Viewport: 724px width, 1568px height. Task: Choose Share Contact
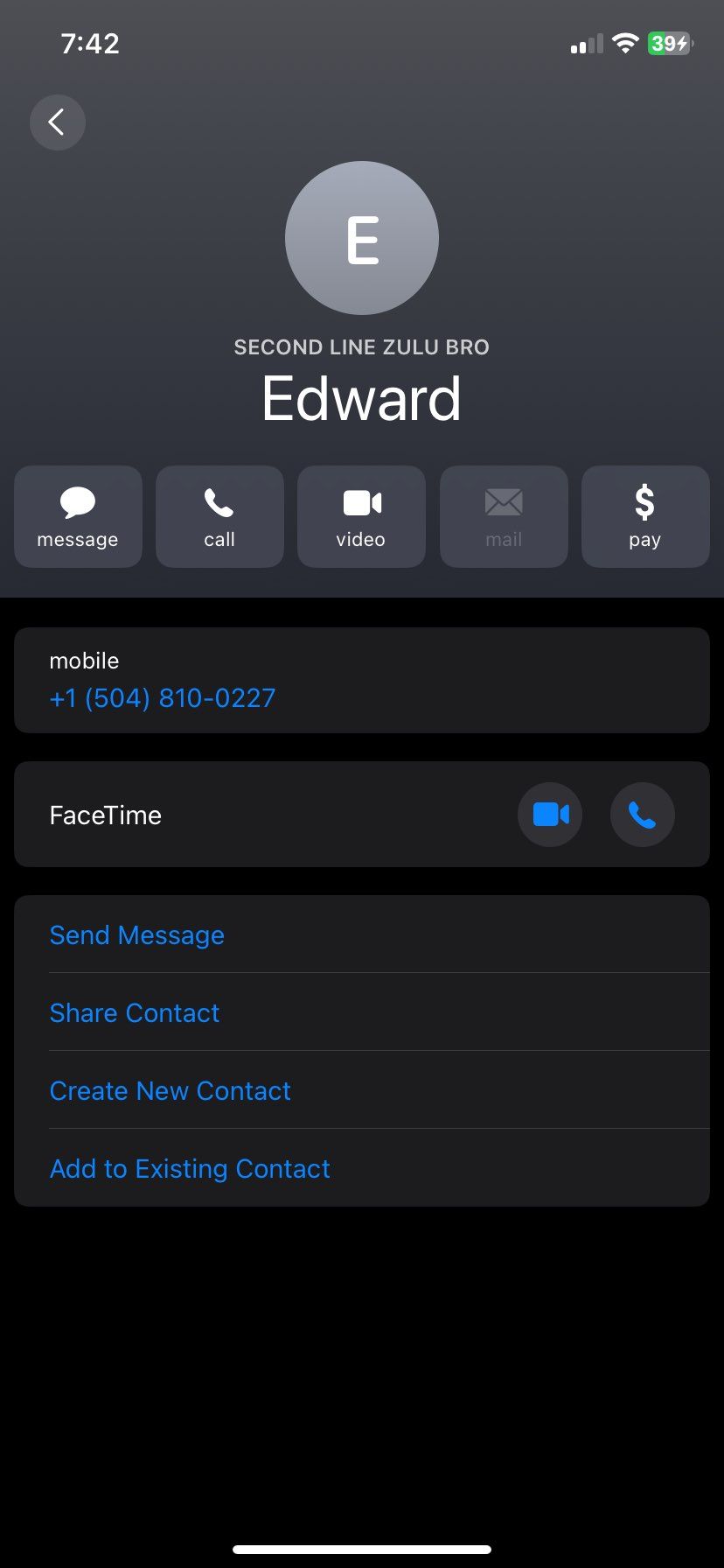coord(135,1012)
